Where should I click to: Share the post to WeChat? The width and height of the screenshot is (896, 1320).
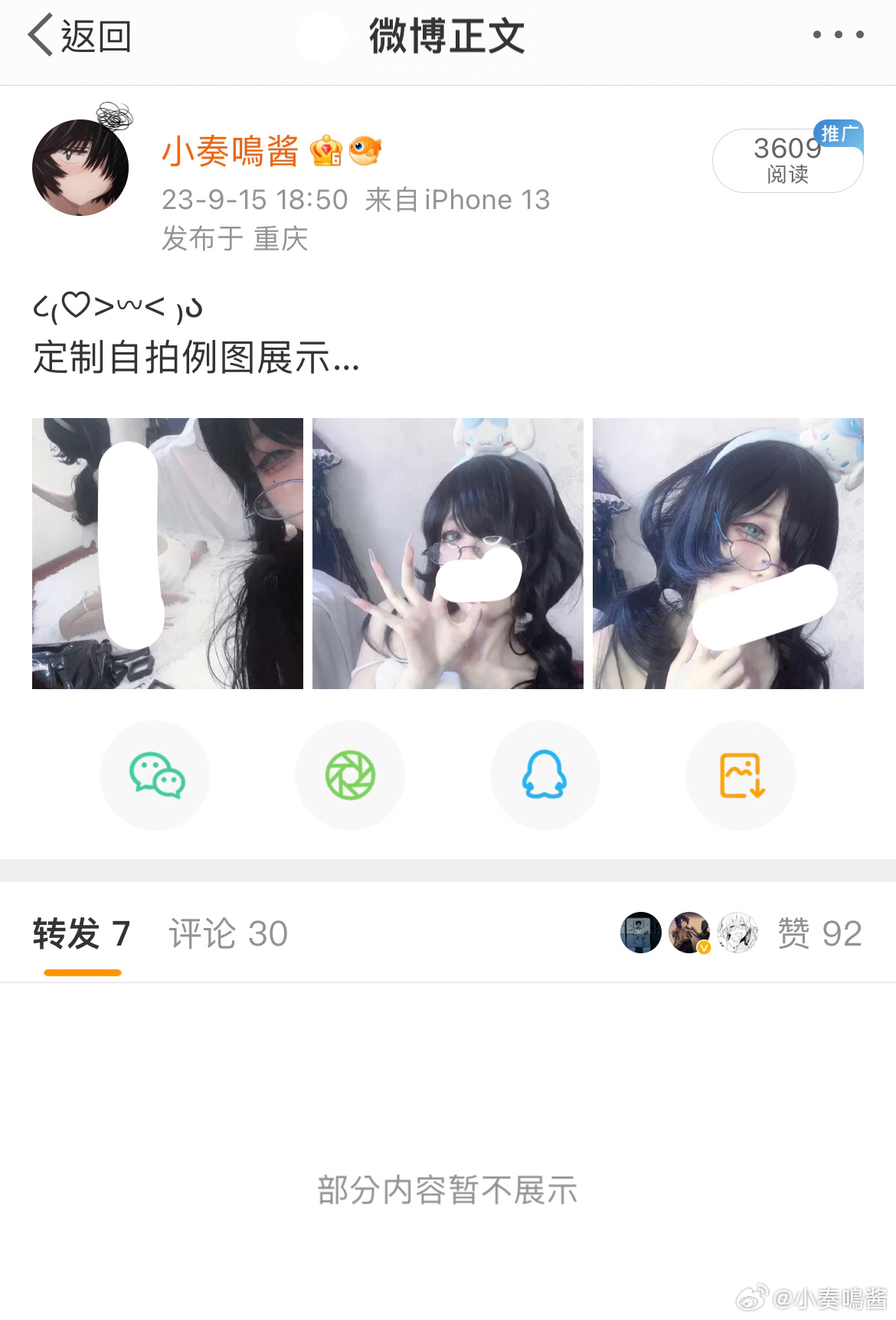point(155,776)
